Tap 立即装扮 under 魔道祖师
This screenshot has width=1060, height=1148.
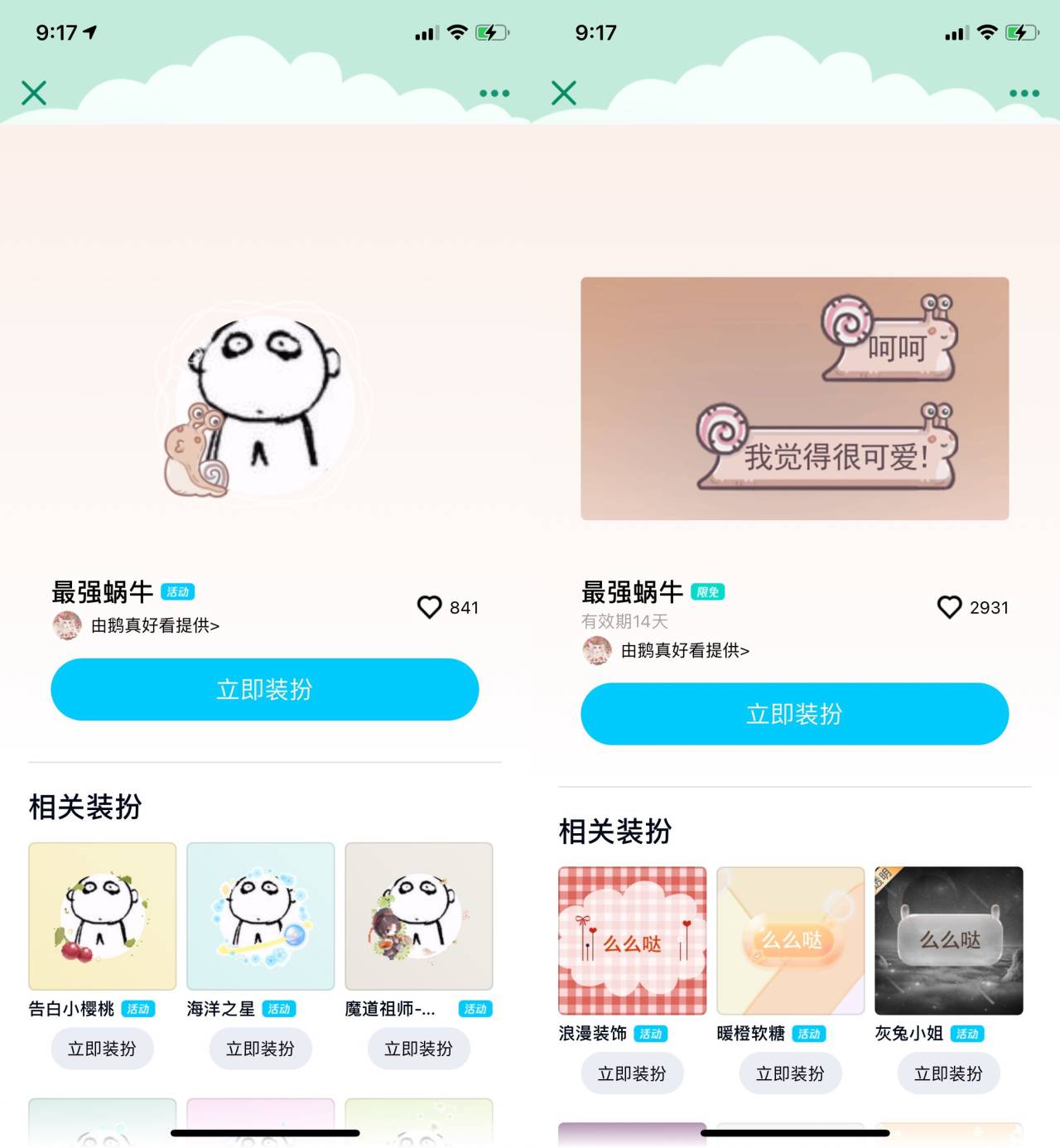pos(418,1049)
